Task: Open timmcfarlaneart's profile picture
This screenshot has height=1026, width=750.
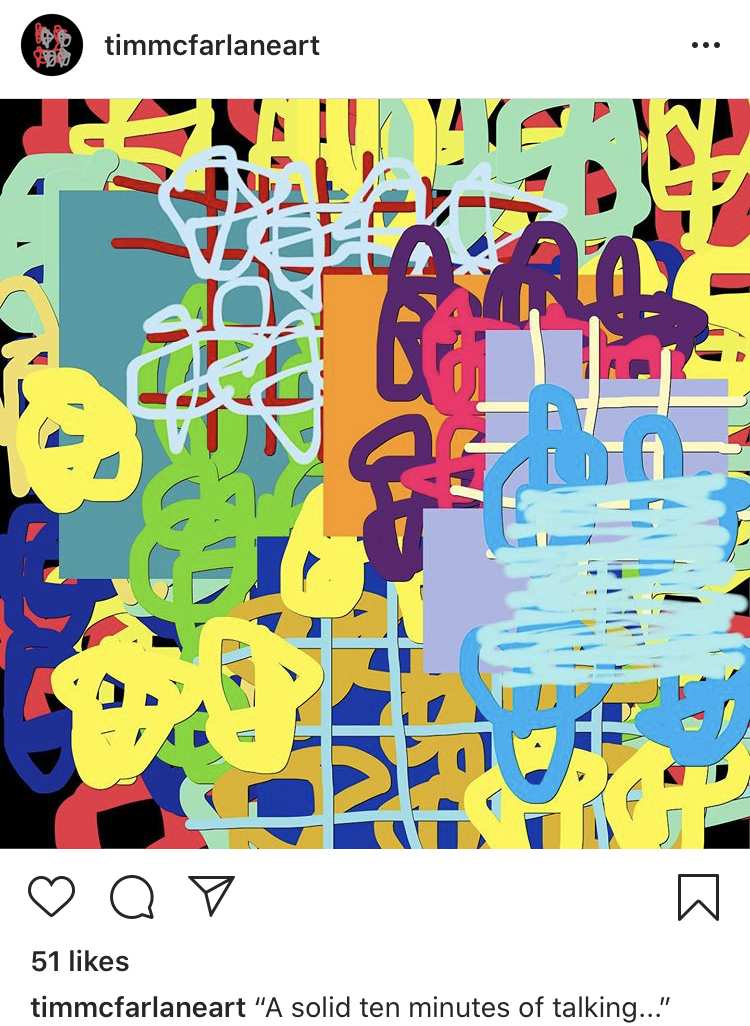Action: tap(52, 45)
